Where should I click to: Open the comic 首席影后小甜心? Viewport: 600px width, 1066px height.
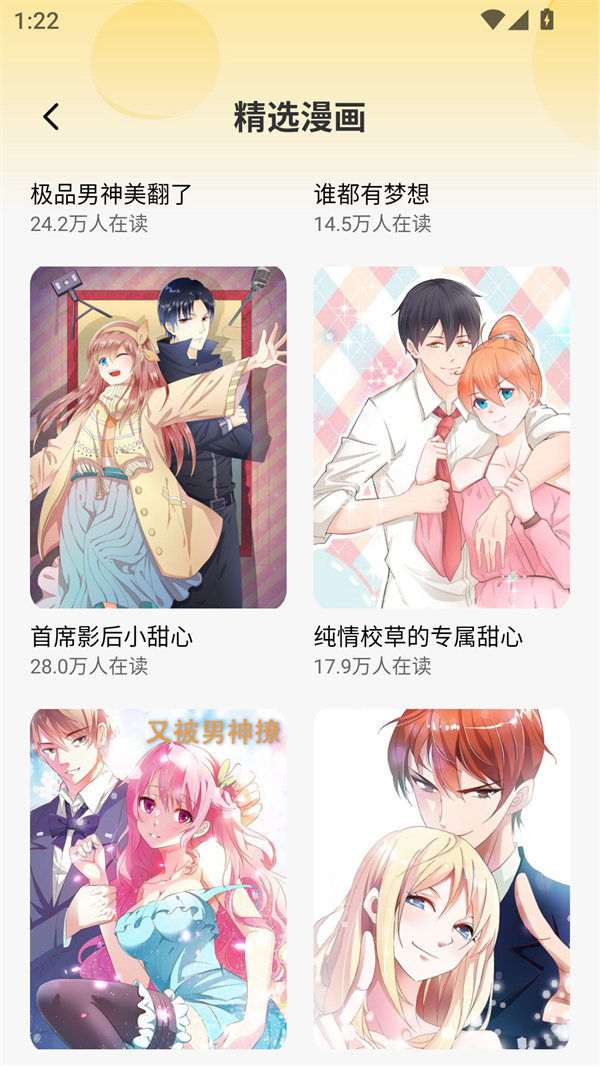point(158,437)
